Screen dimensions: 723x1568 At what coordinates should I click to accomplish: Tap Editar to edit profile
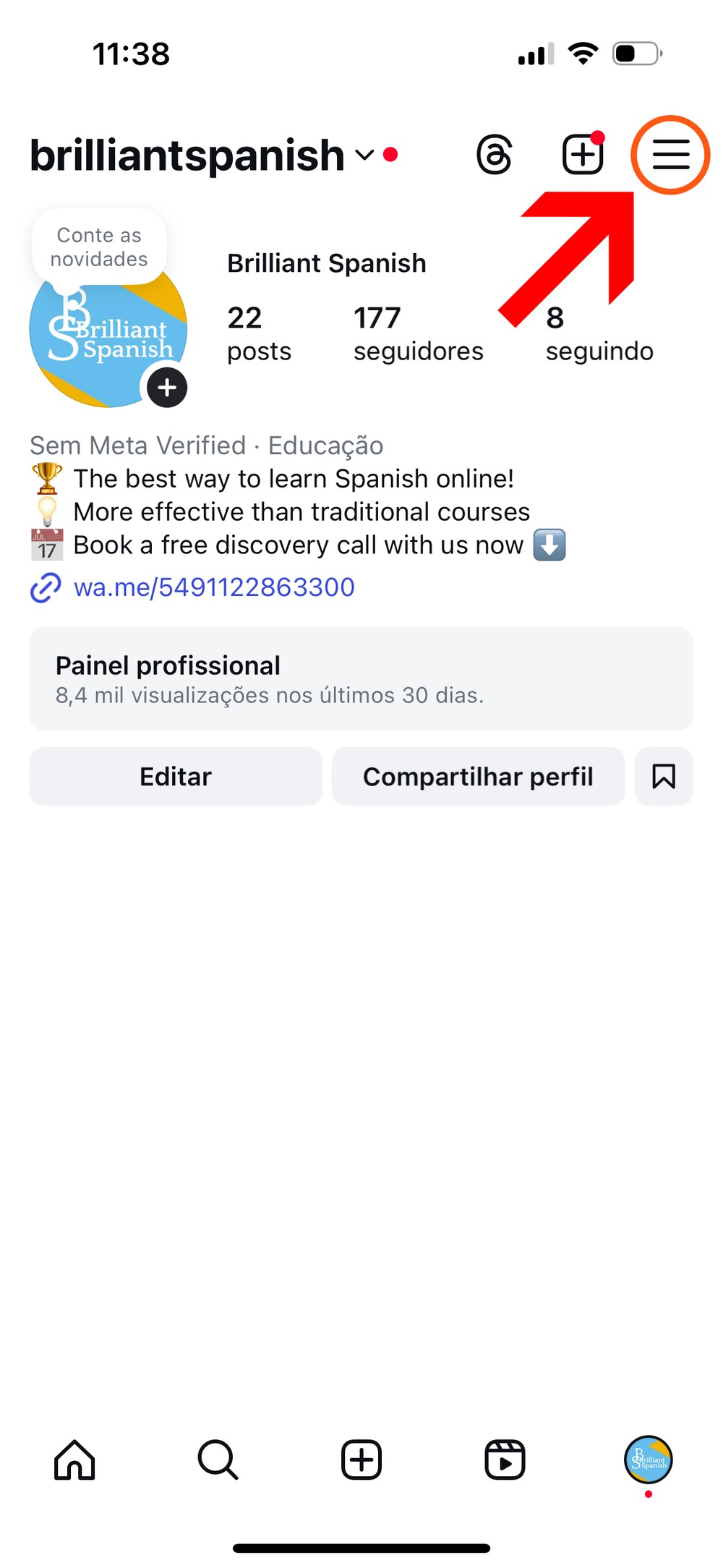(x=176, y=777)
